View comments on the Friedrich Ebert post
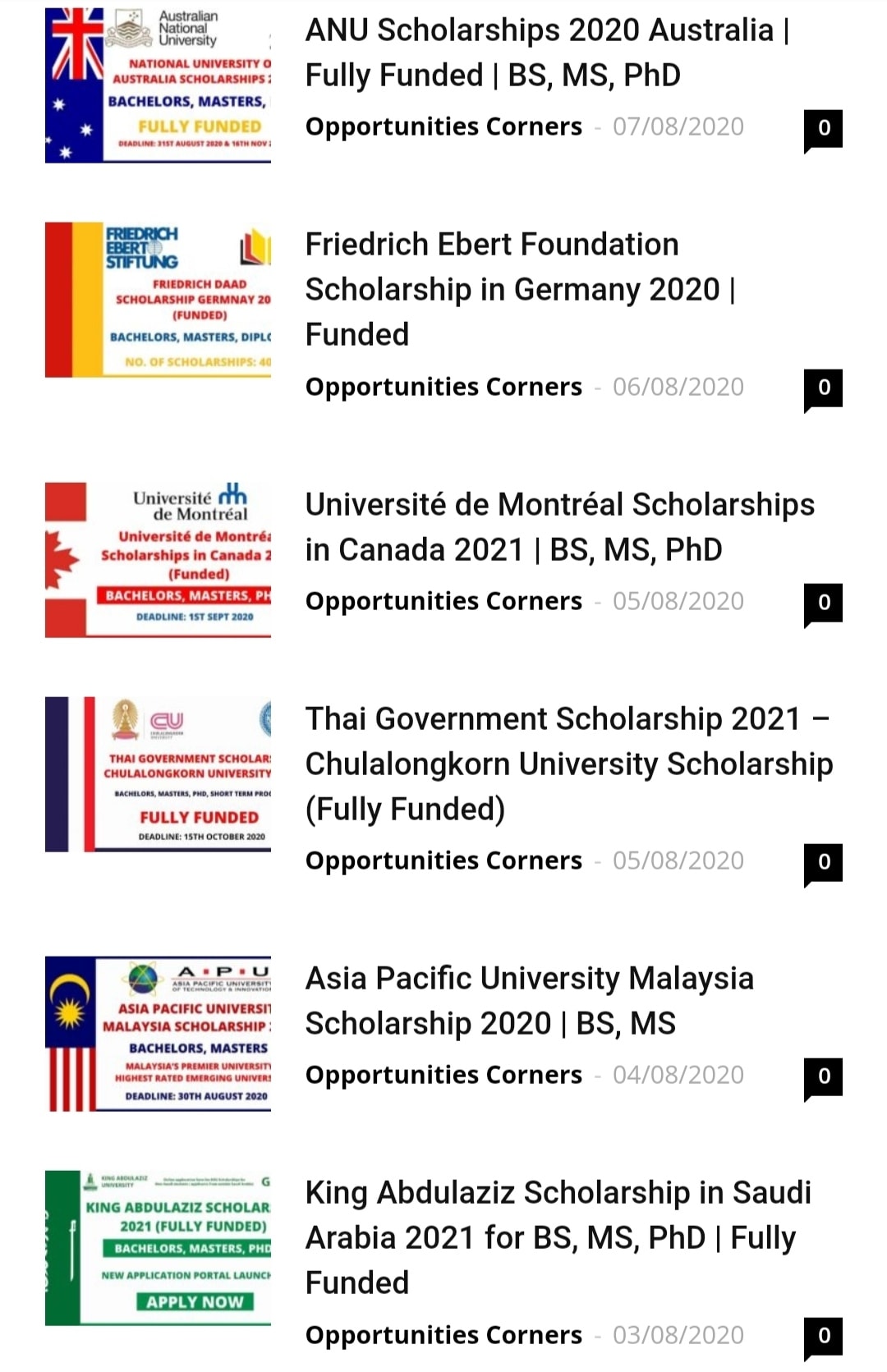887x1372 pixels. (824, 388)
